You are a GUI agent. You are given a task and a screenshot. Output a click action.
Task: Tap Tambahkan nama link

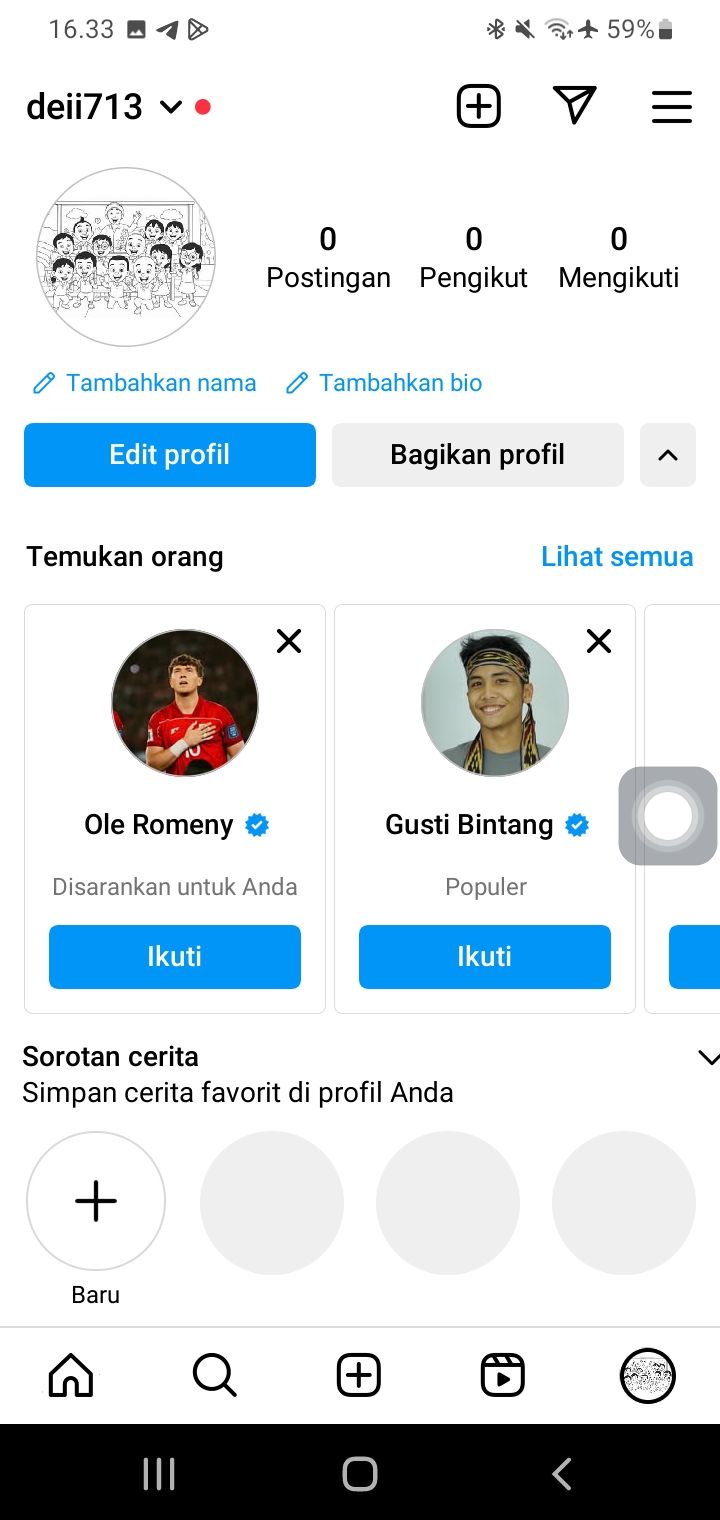145,383
